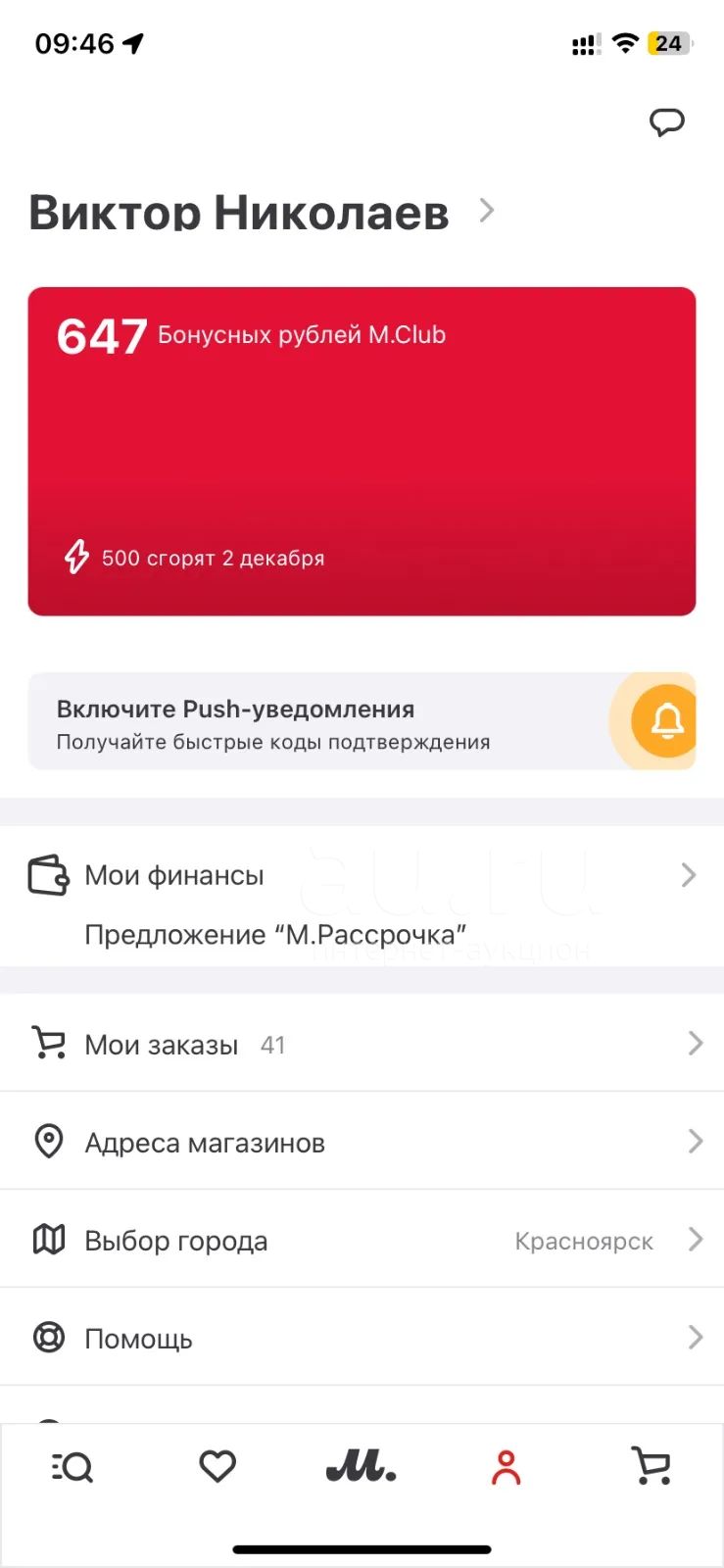724x1568 pixels.
Task: Open the chat bubble icon
Action: click(667, 122)
